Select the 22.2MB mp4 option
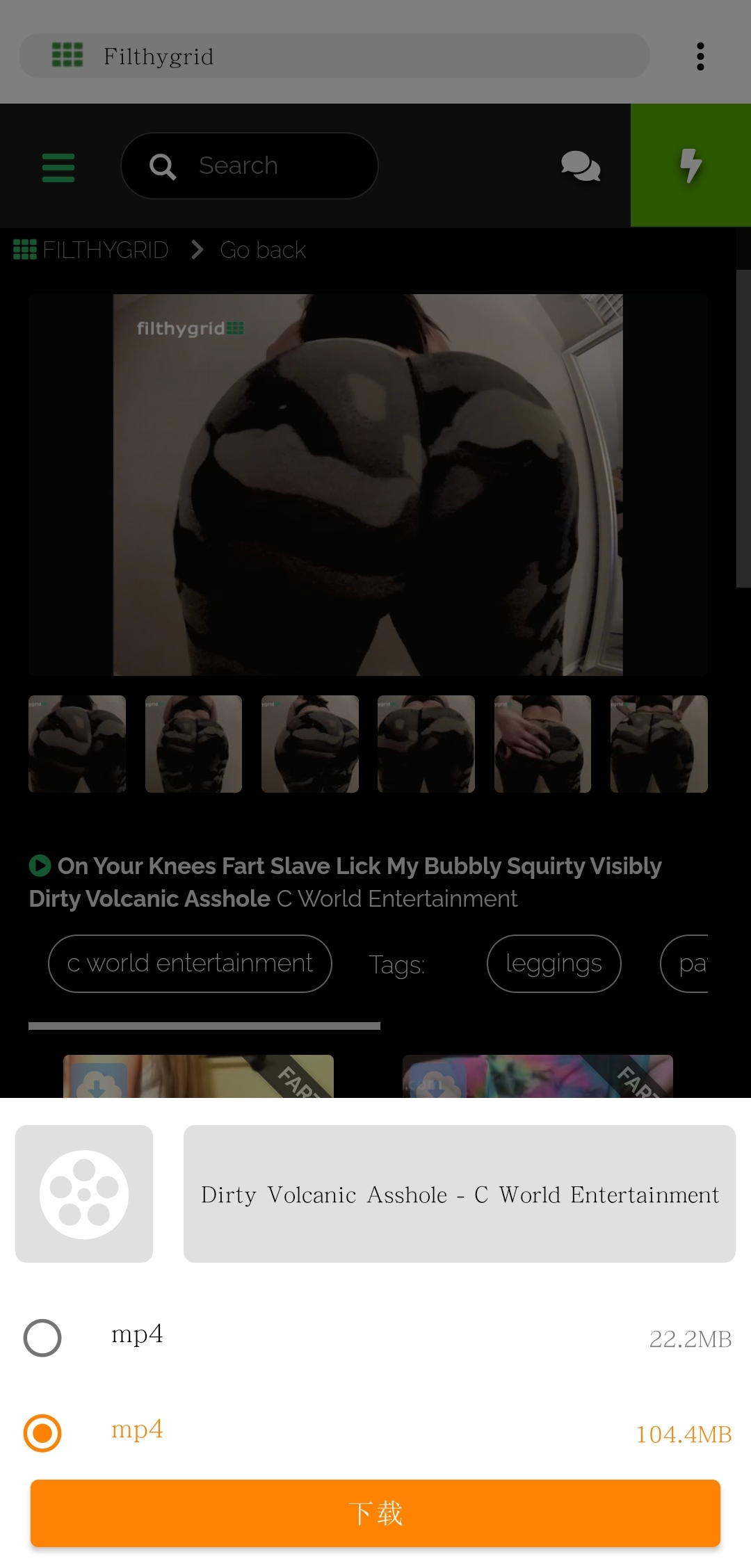Screen dimensions: 751x1568 pyautogui.click(x=42, y=1338)
